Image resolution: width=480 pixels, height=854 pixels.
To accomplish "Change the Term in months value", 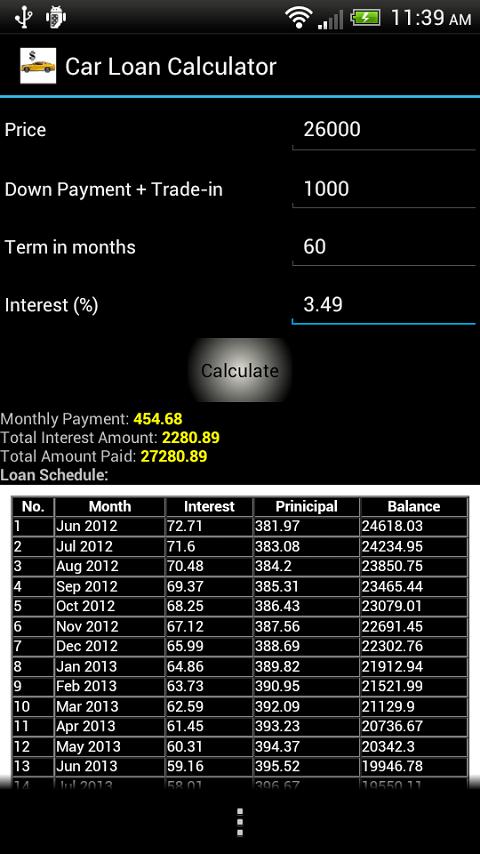I will pos(384,247).
